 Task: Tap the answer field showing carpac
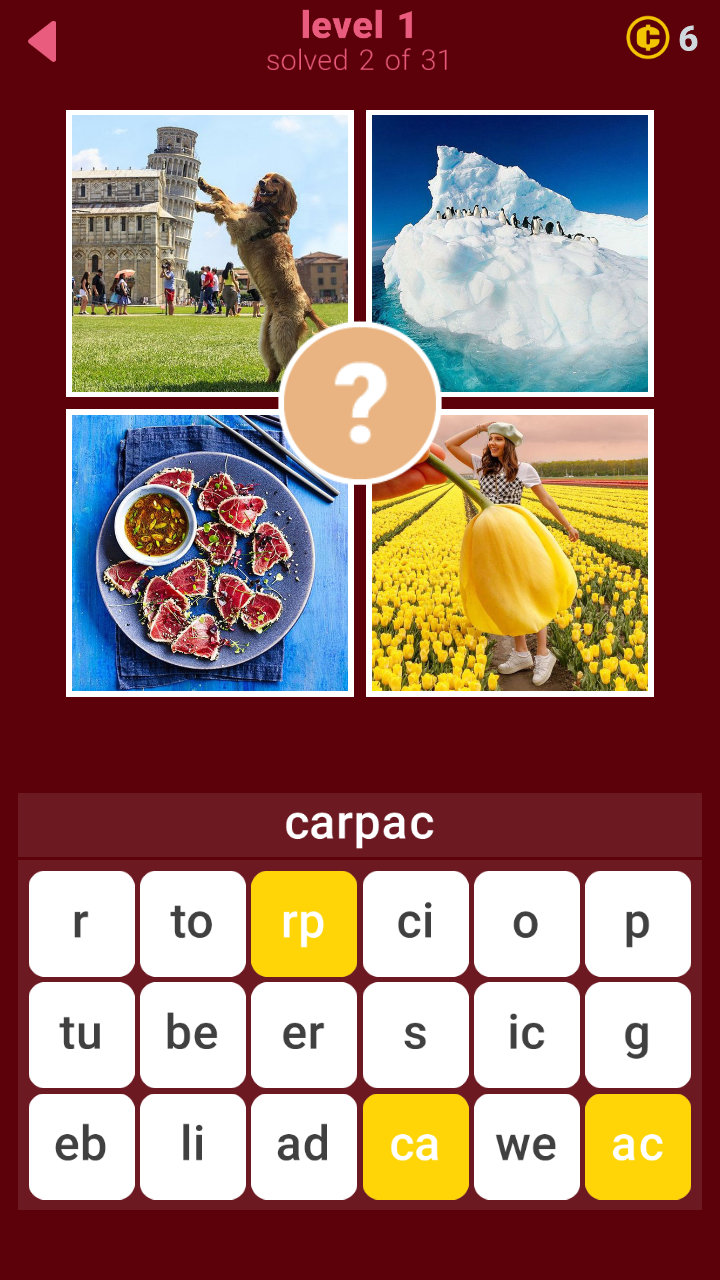point(360,824)
